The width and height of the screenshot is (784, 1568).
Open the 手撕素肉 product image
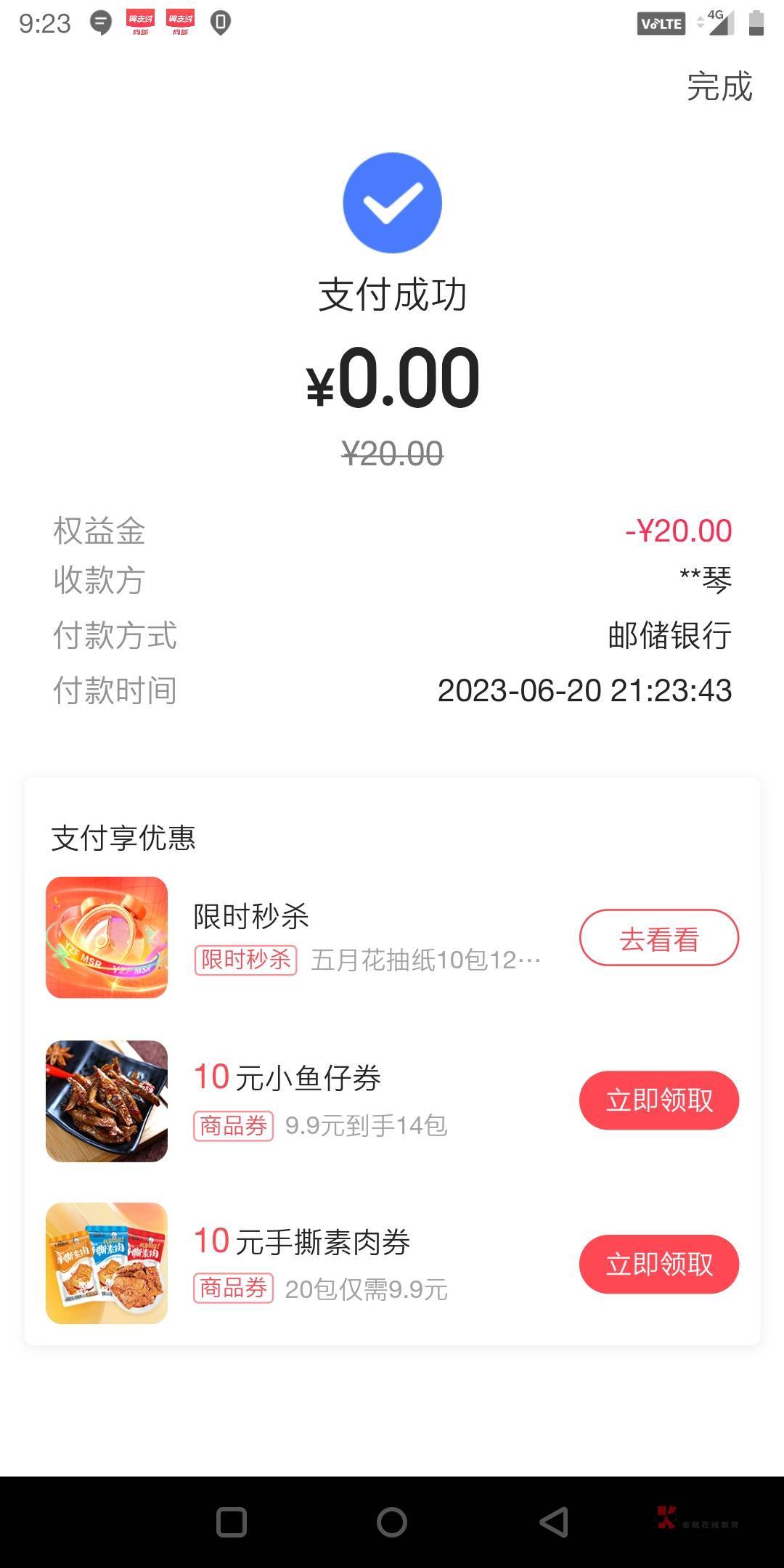(x=107, y=1263)
